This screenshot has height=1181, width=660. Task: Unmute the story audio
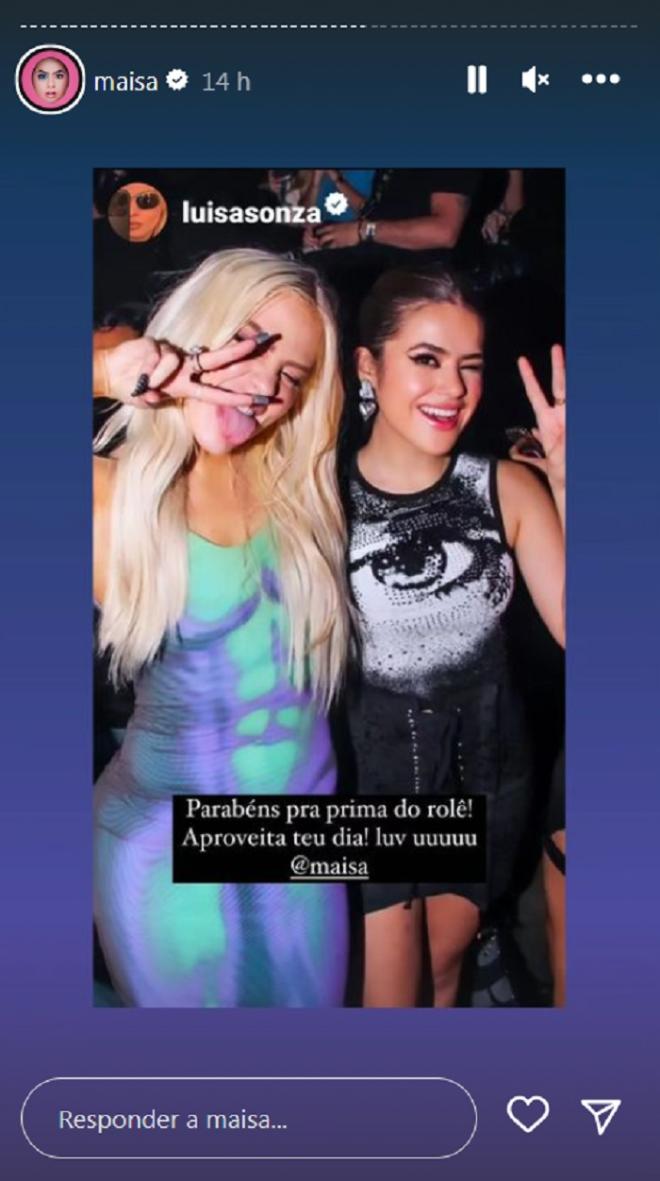(x=536, y=81)
